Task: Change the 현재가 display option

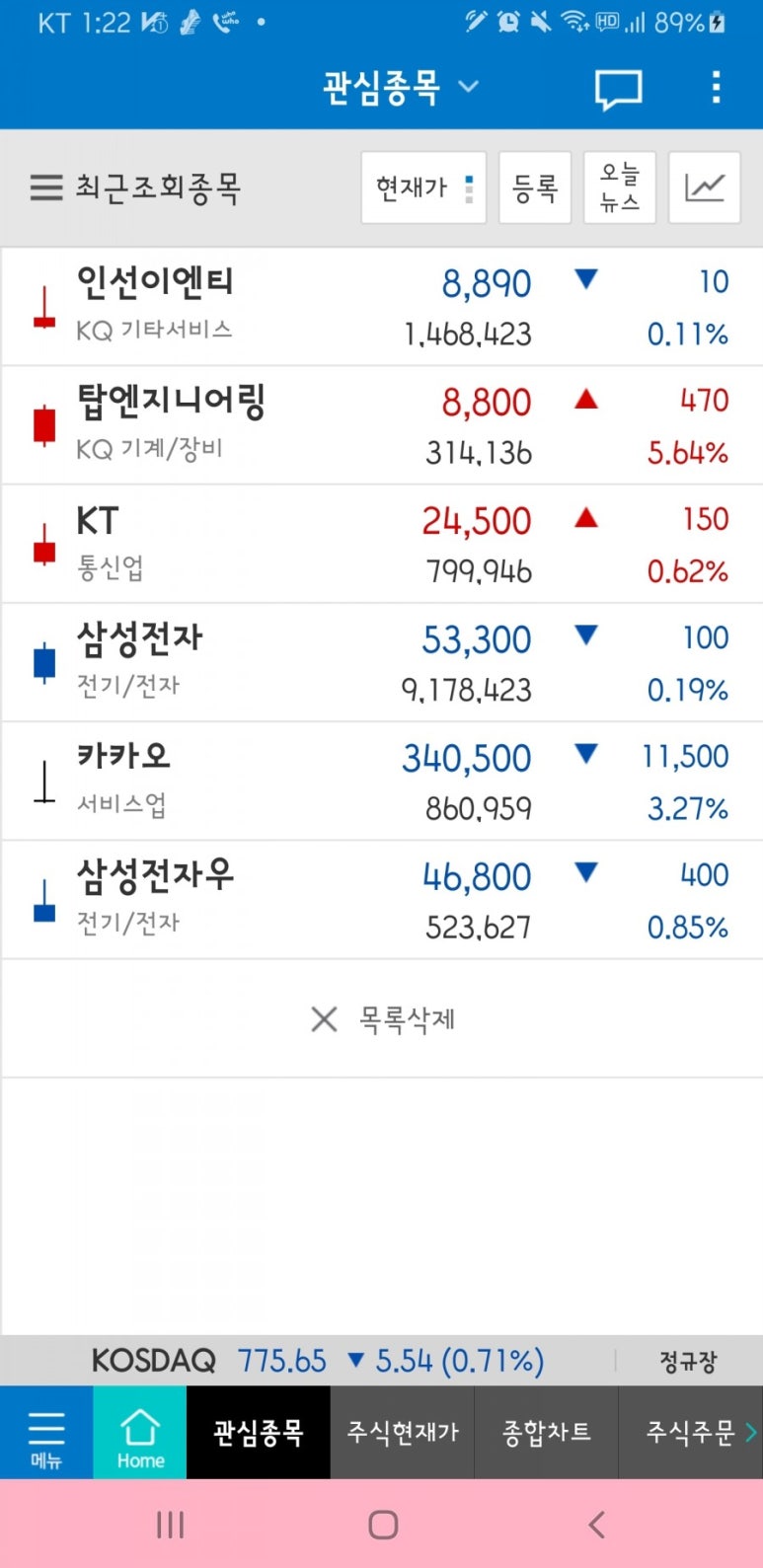Action: pos(423,187)
